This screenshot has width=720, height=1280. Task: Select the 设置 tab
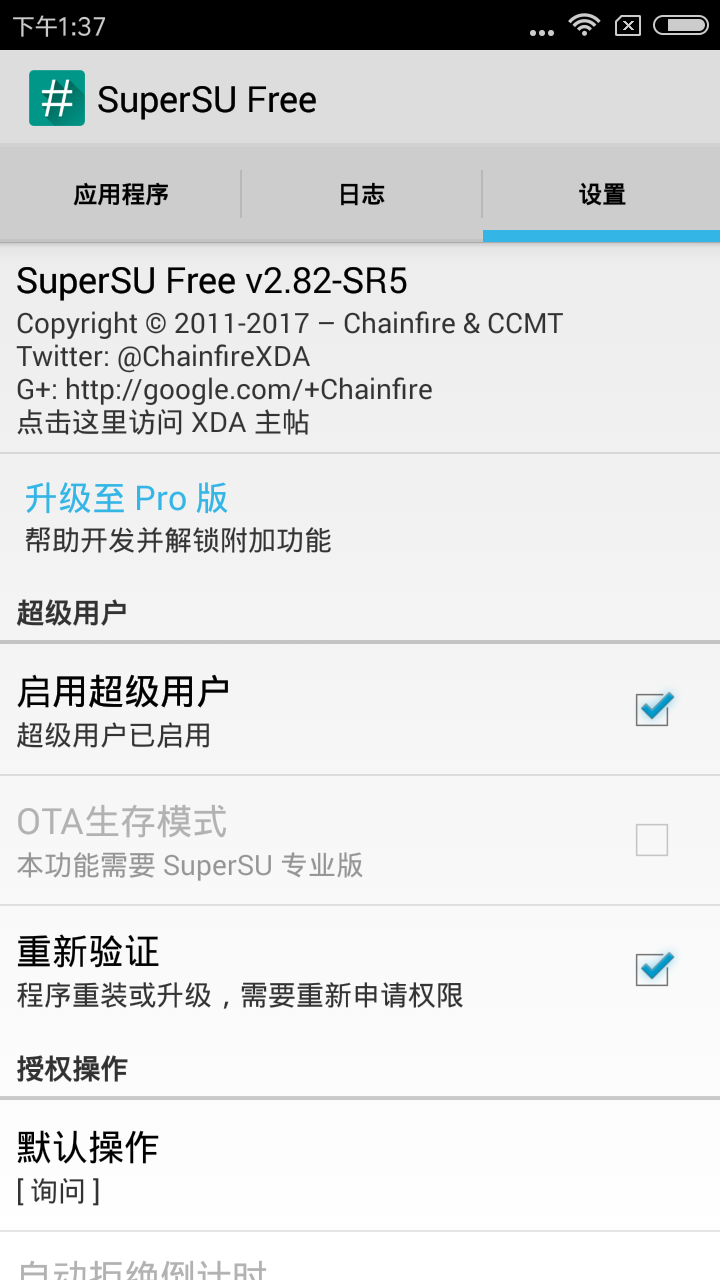click(x=601, y=194)
